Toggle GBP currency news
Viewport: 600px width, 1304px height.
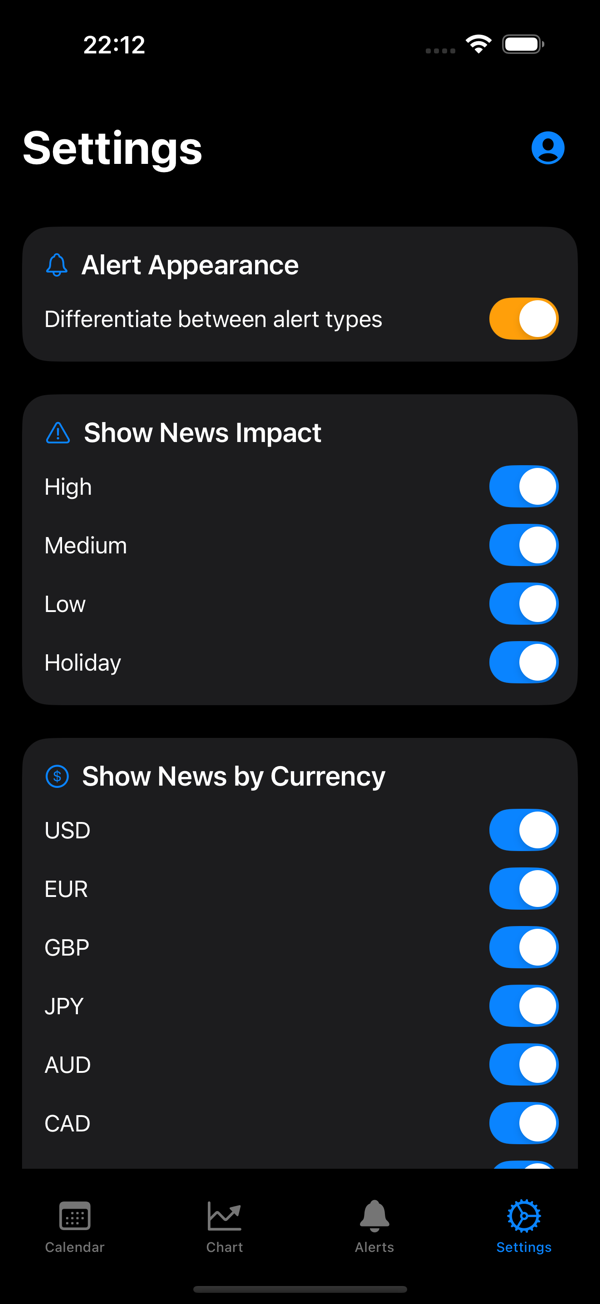pyautogui.click(x=524, y=947)
